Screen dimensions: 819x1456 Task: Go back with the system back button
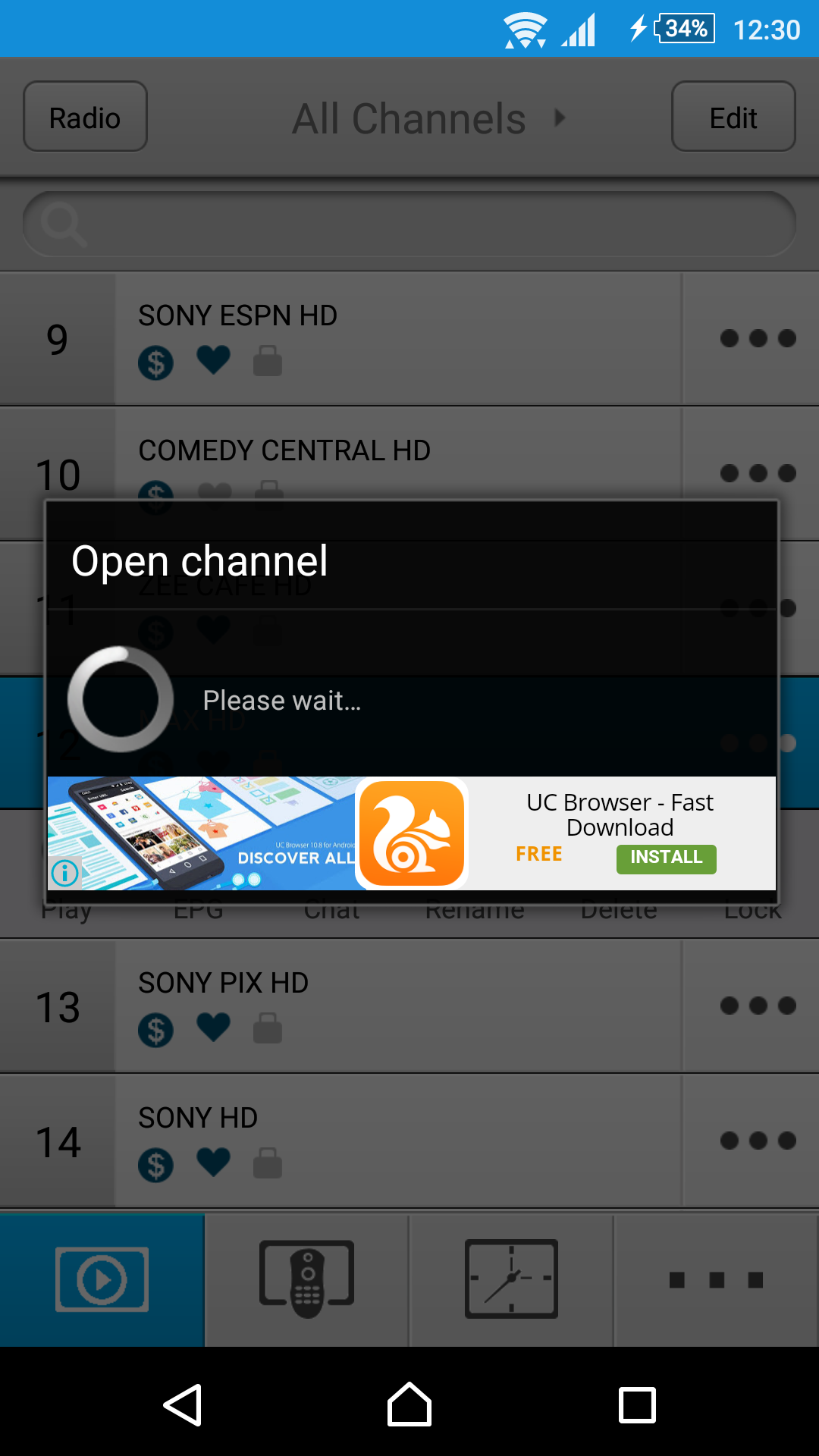pos(182,1405)
